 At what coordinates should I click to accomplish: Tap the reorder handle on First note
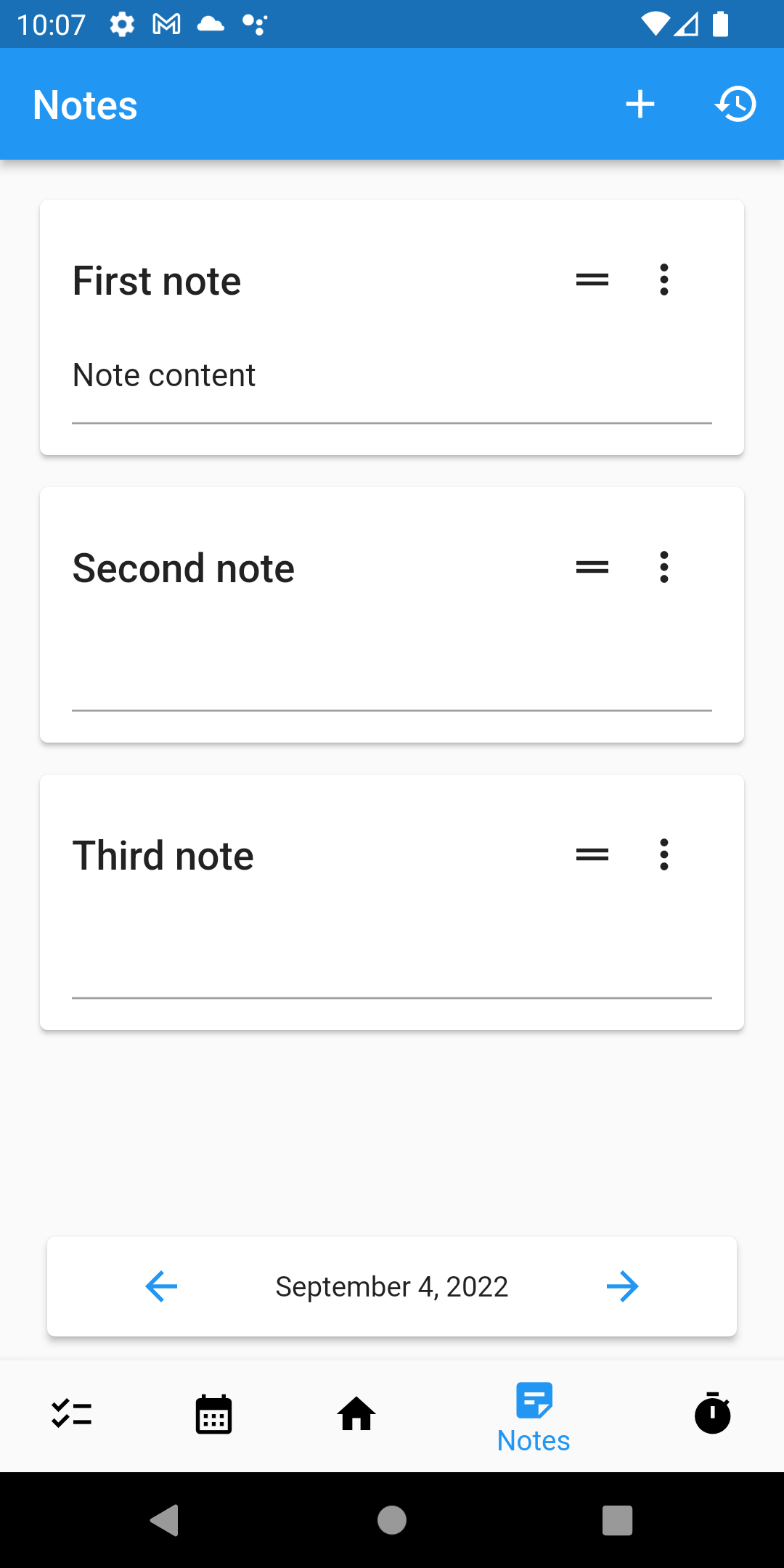(592, 280)
